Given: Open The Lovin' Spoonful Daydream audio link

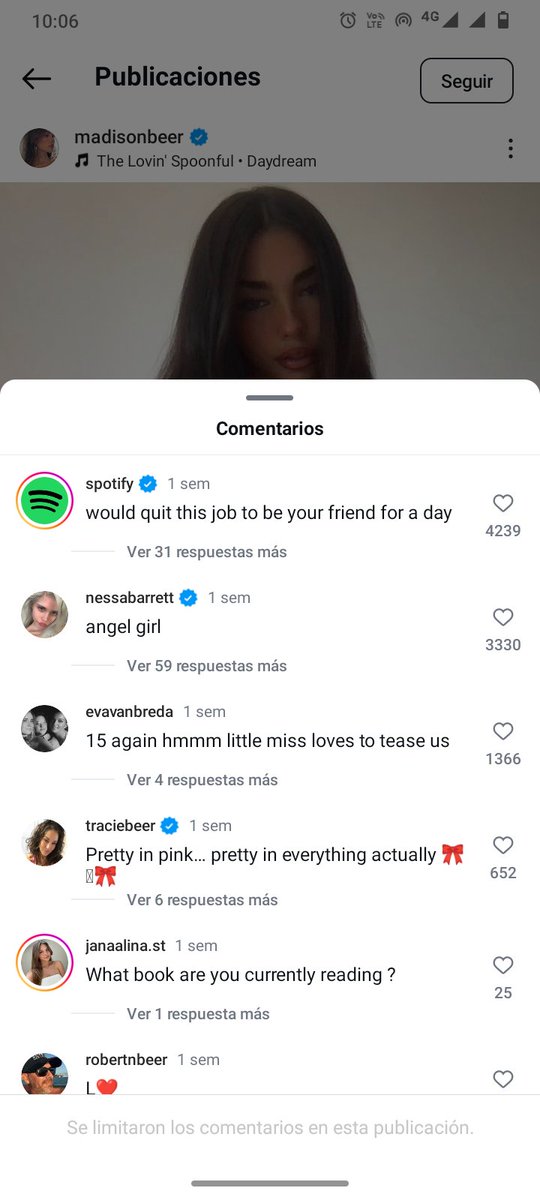Looking at the screenshot, I should pos(196,161).
